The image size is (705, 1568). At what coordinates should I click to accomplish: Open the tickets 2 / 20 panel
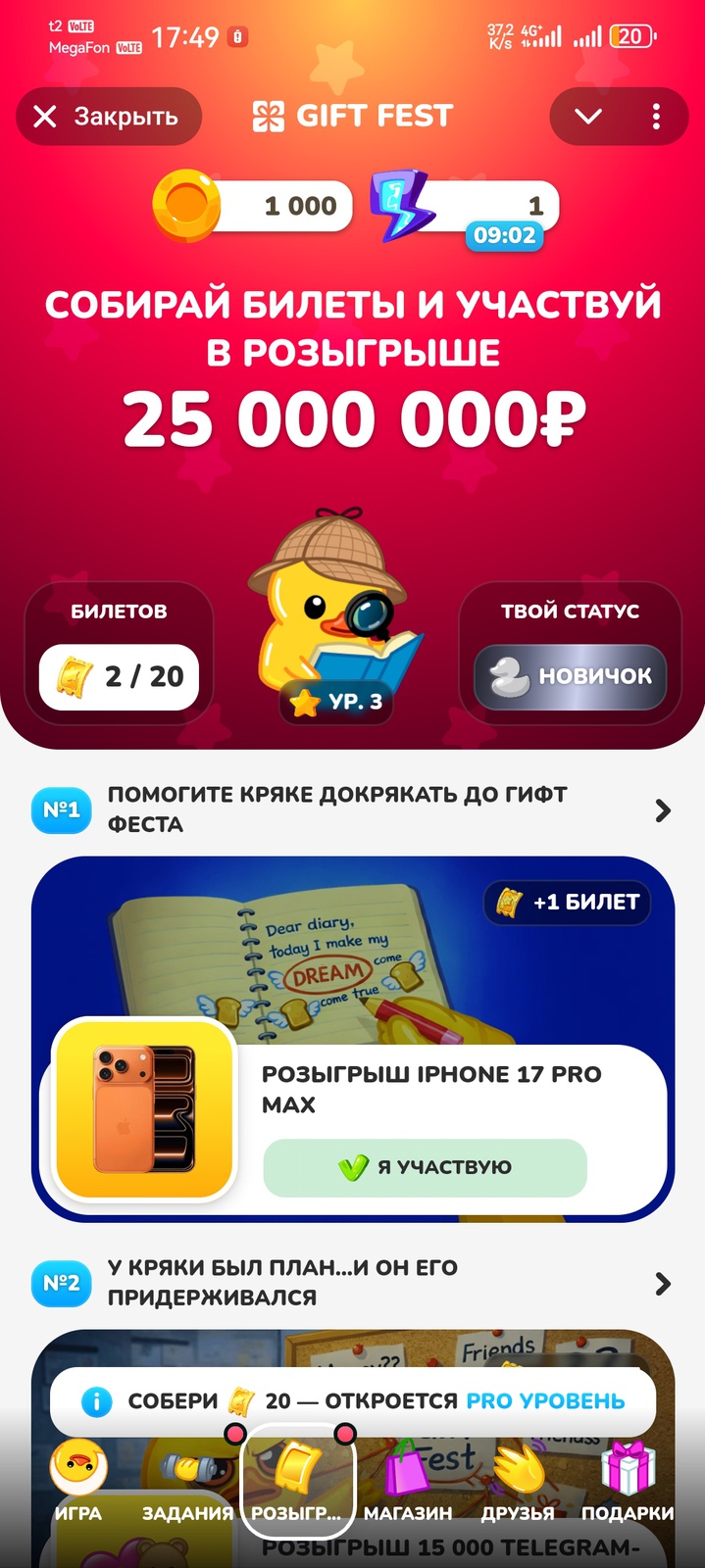[120, 676]
